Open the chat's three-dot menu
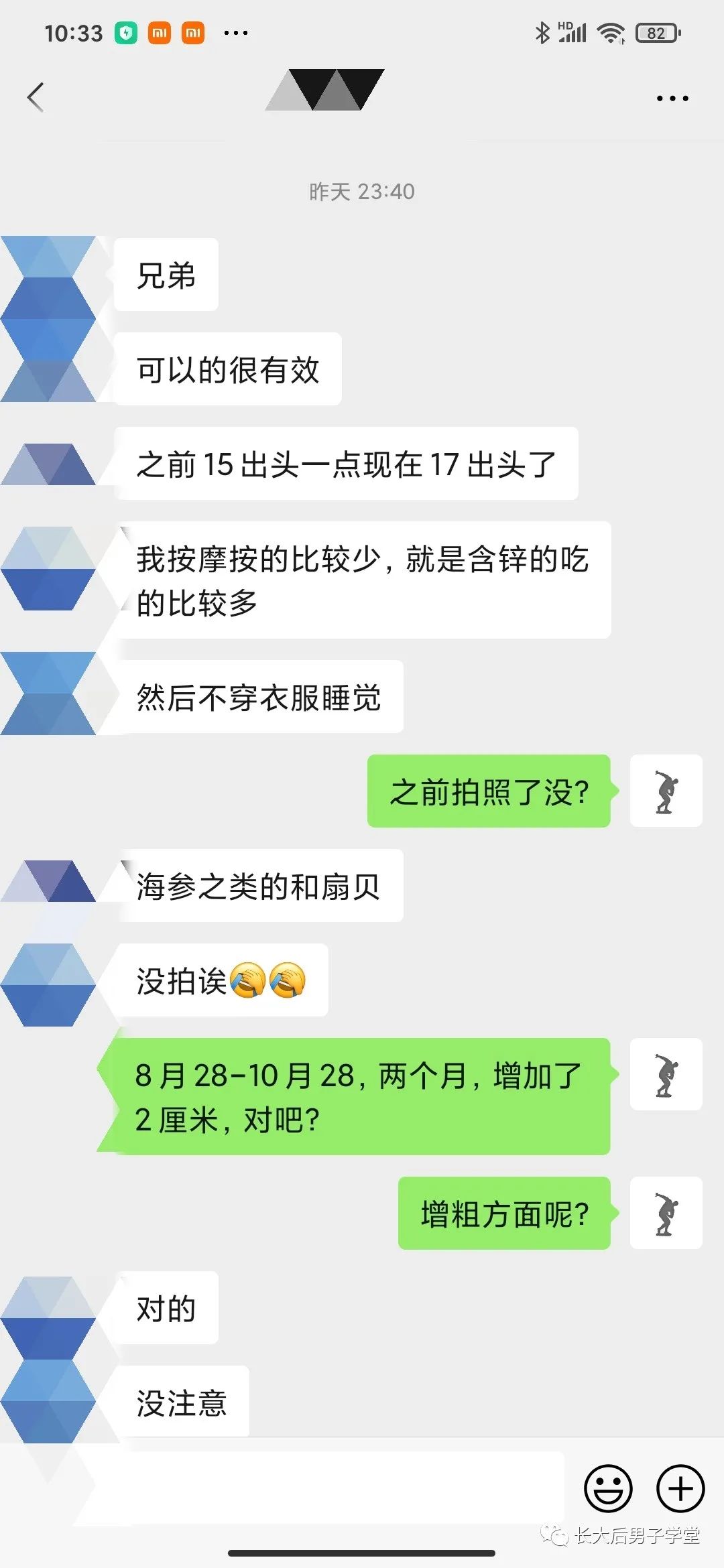Screen dimensions: 724x1568 click(x=672, y=99)
